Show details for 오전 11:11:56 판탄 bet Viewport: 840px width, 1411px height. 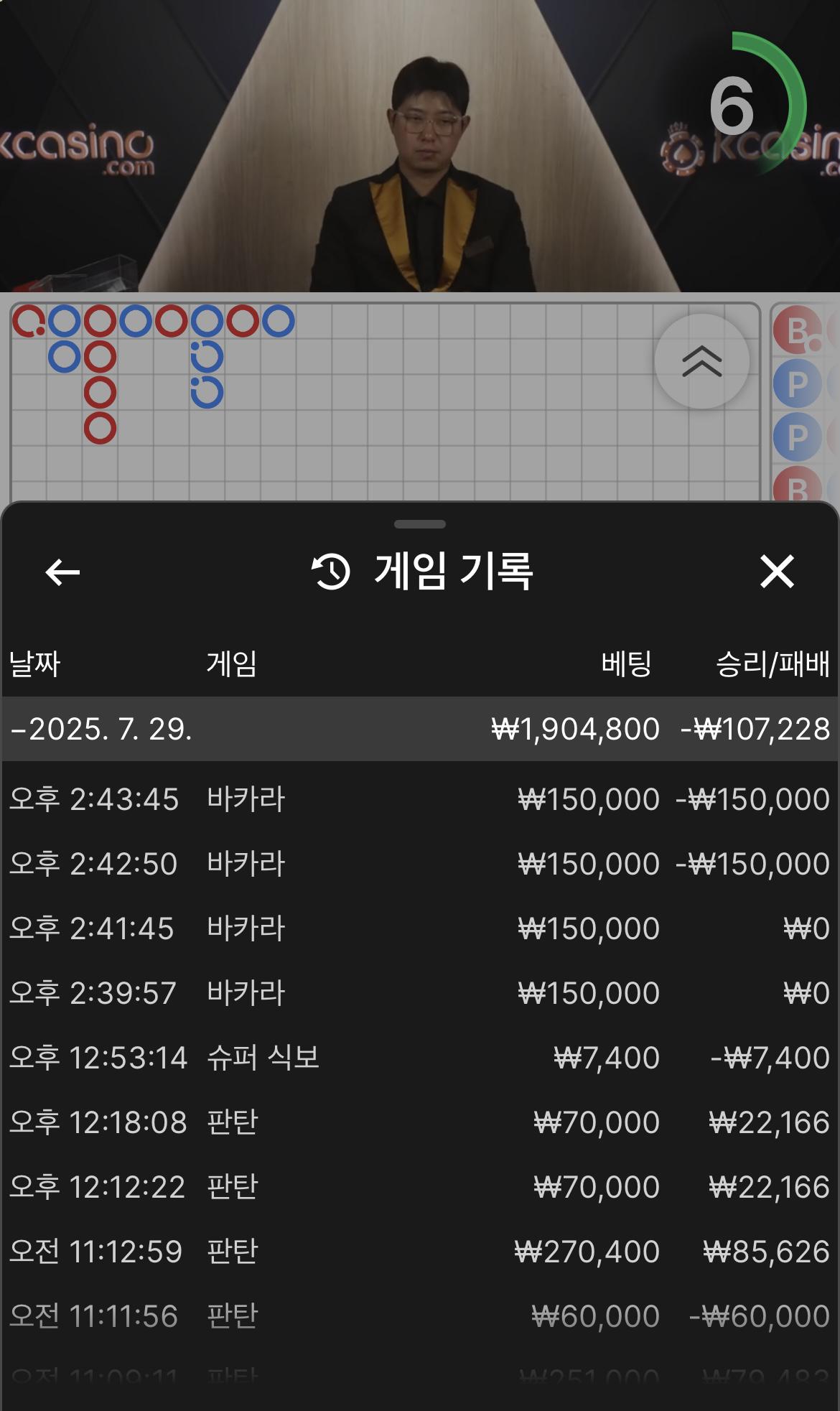(x=420, y=1316)
